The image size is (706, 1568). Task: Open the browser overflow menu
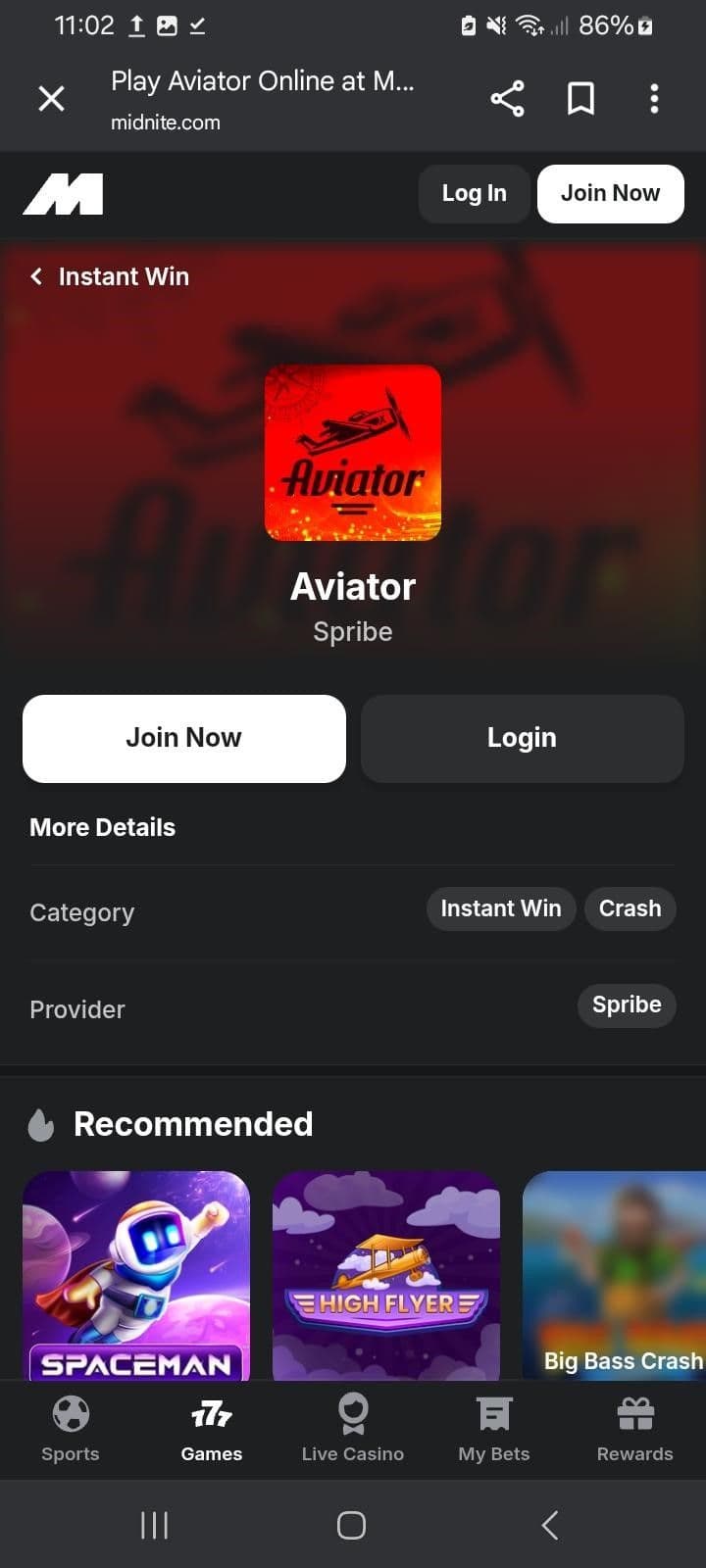(x=654, y=98)
